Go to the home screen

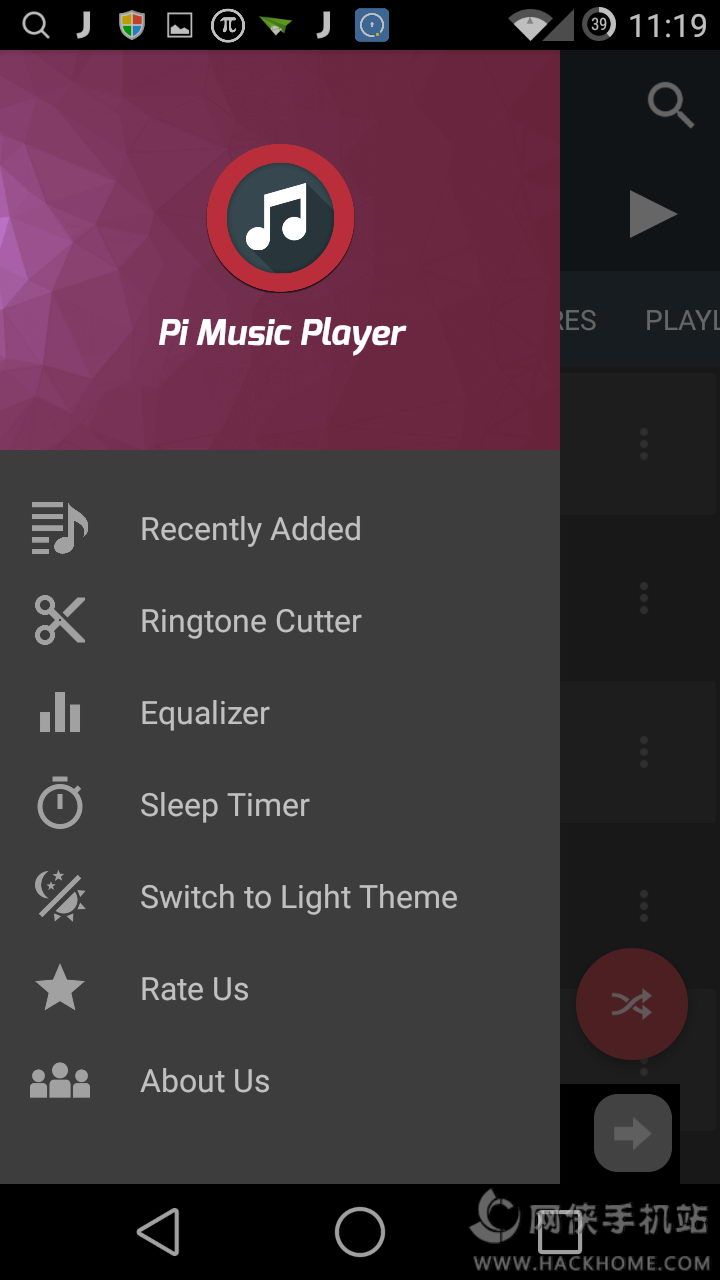coord(360,1231)
